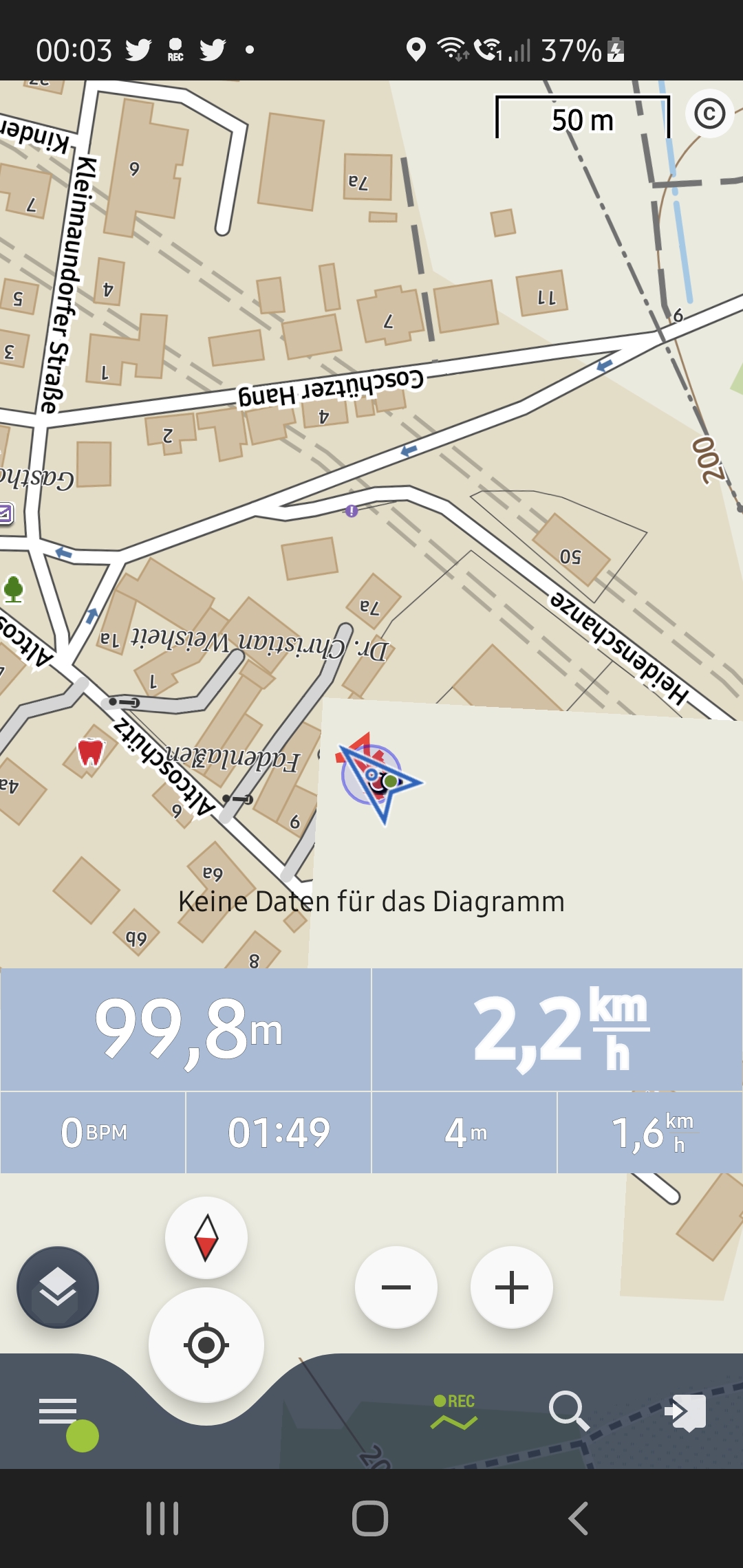Image resolution: width=743 pixels, height=1568 pixels.
Task: Open the hamburger main menu
Action: tap(58, 1411)
